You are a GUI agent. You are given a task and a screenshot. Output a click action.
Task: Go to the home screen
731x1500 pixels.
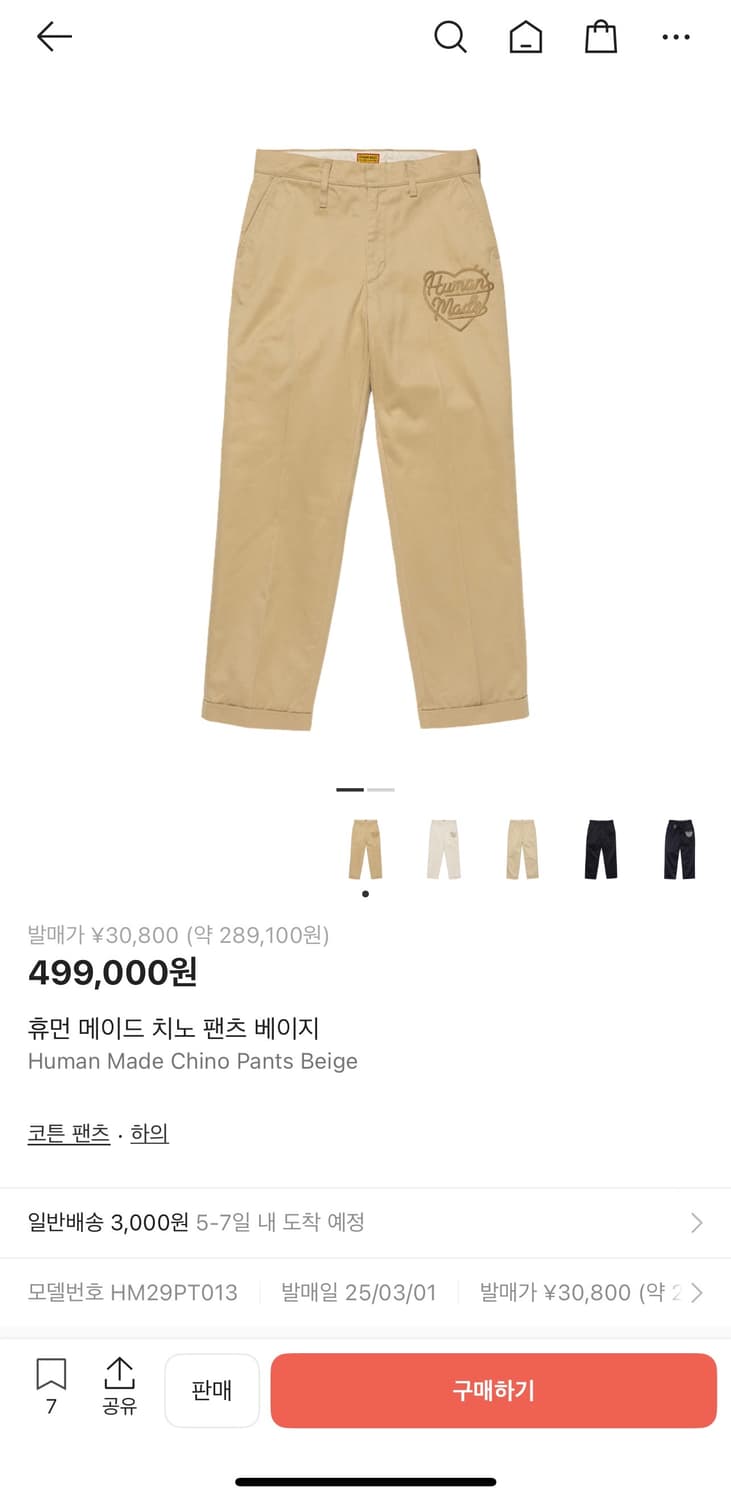click(525, 37)
